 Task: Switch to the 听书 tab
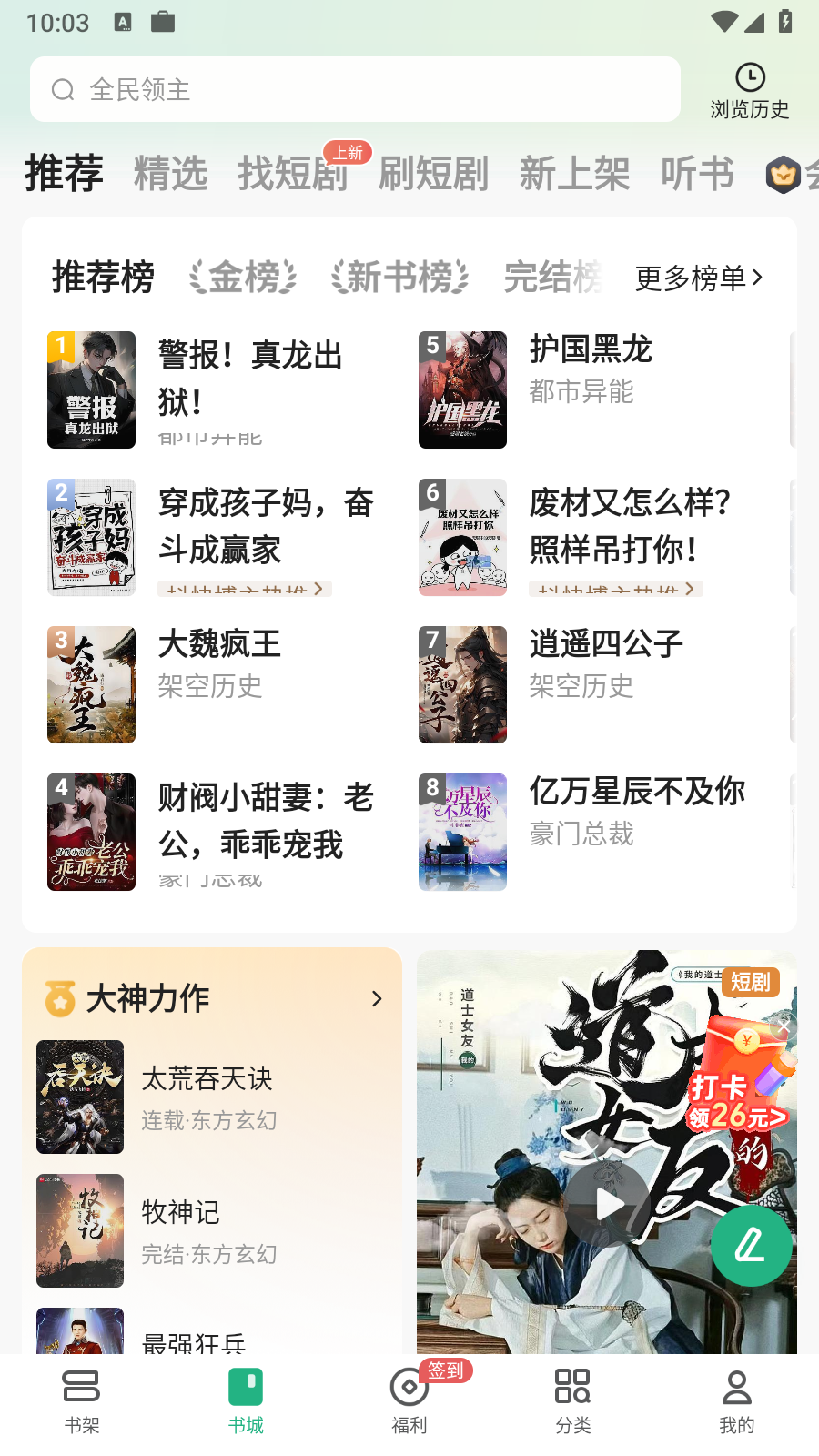tap(698, 175)
